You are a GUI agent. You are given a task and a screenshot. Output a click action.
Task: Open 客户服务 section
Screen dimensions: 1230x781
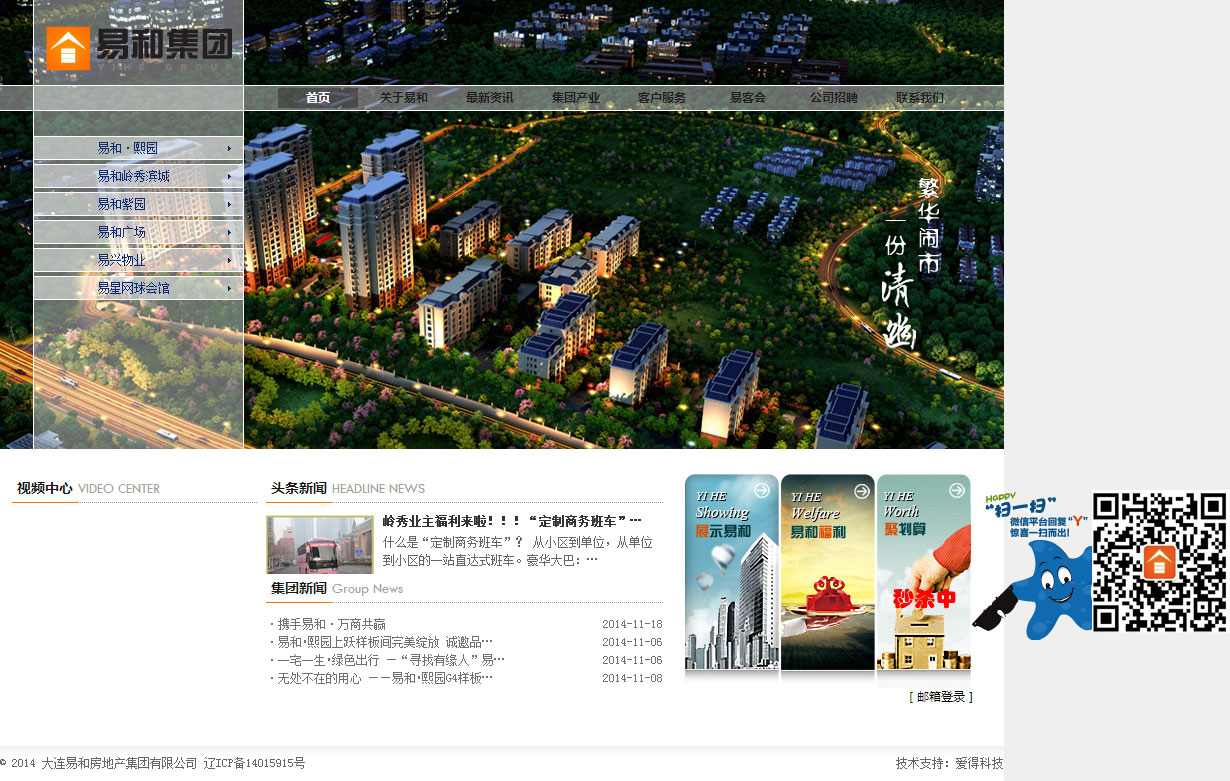[662, 98]
